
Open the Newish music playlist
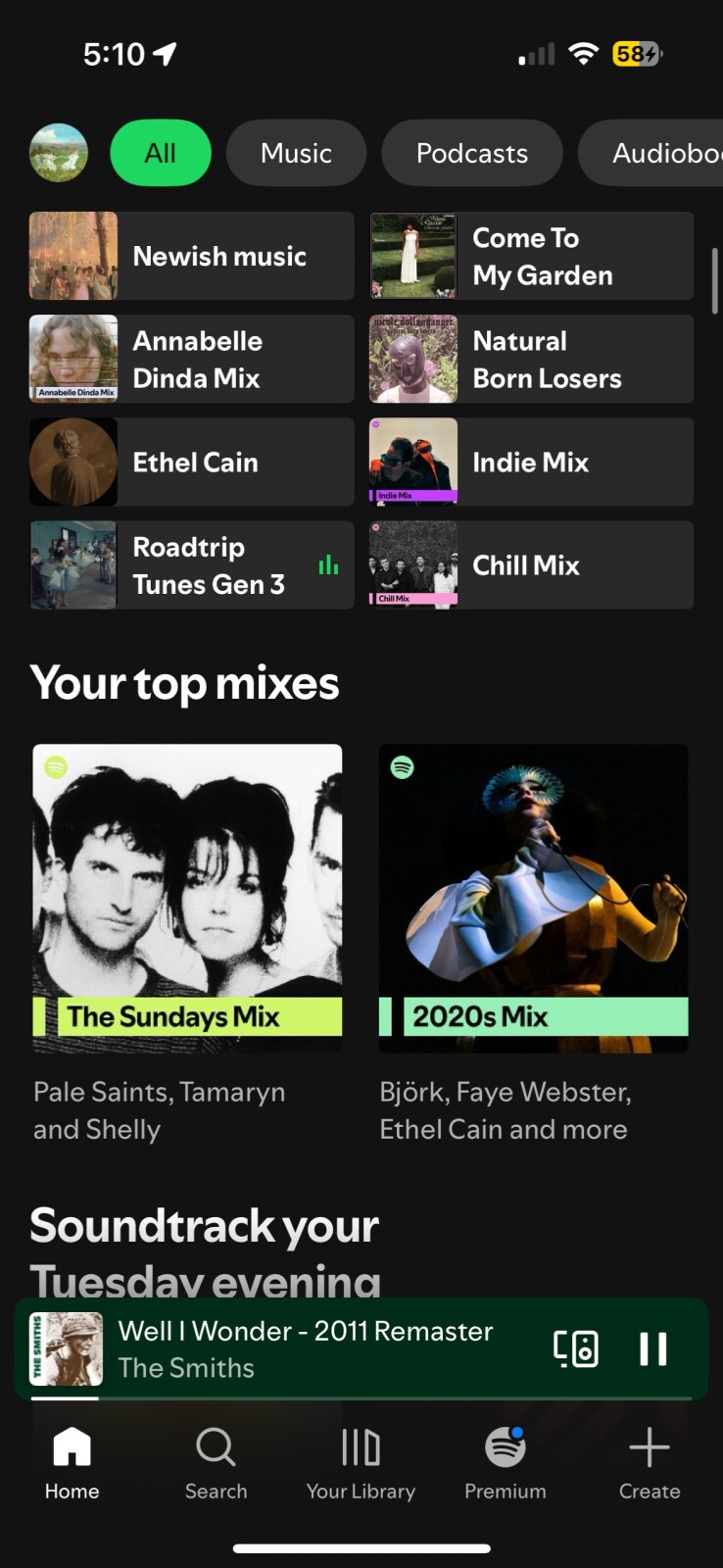click(x=191, y=256)
